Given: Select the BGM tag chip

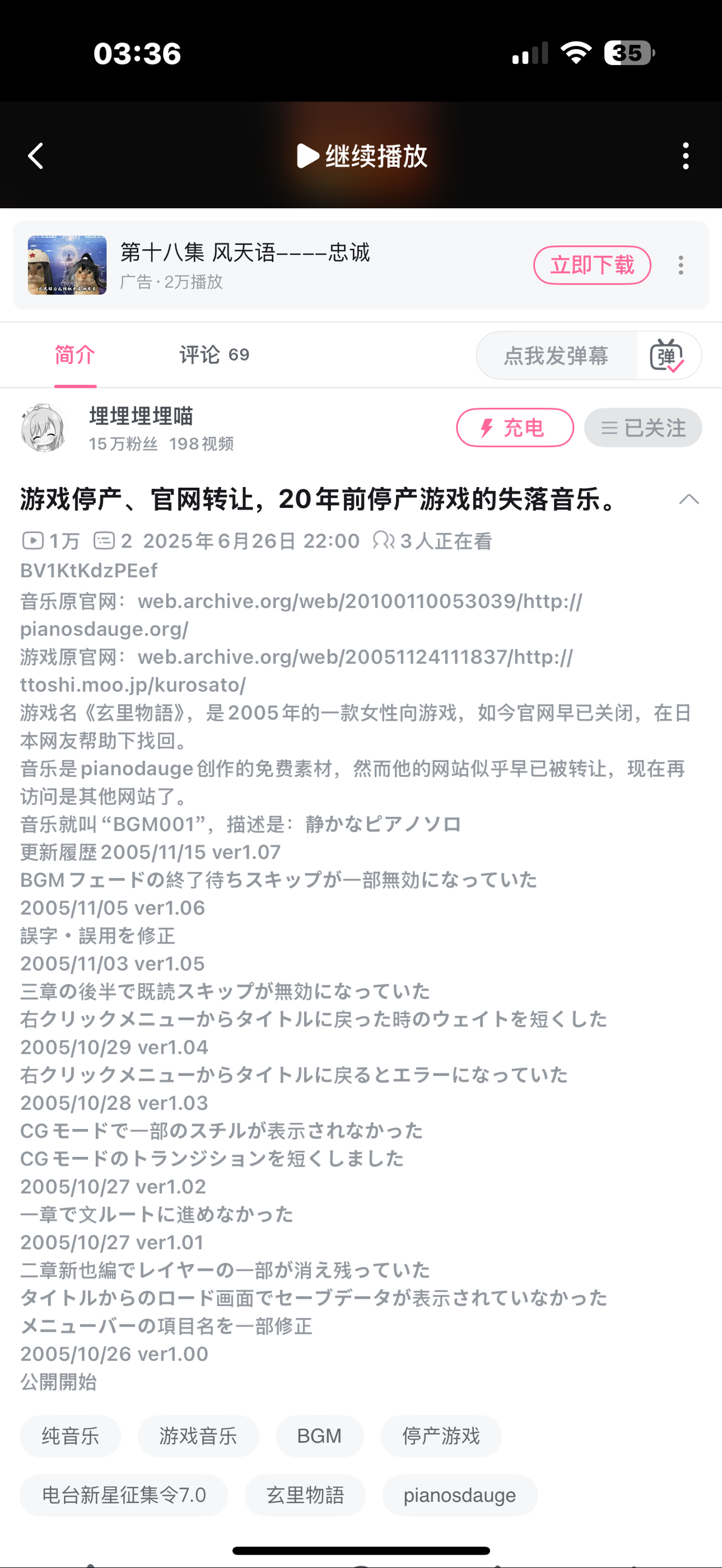Looking at the screenshot, I should click(x=319, y=1436).
